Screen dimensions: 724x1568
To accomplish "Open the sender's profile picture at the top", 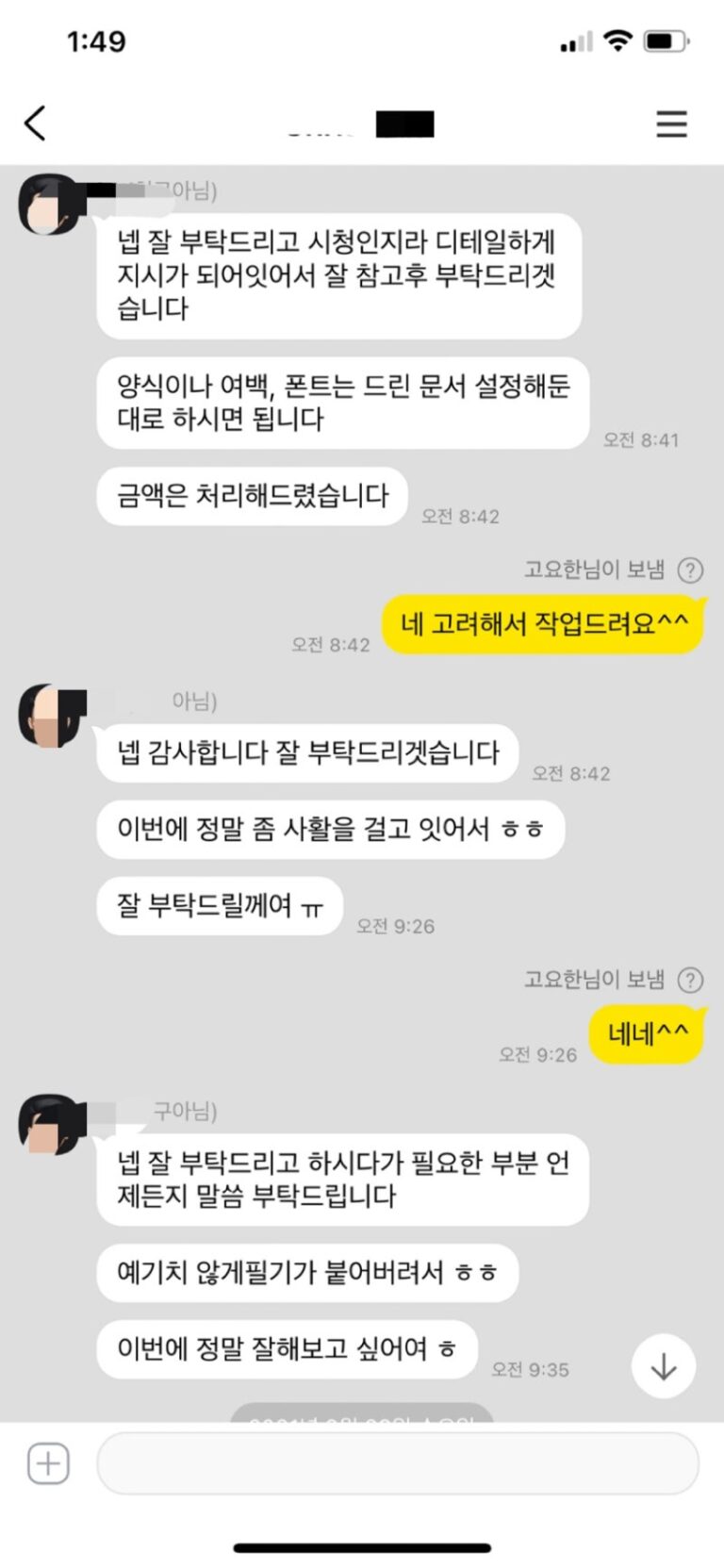I will tap(49, 205).
